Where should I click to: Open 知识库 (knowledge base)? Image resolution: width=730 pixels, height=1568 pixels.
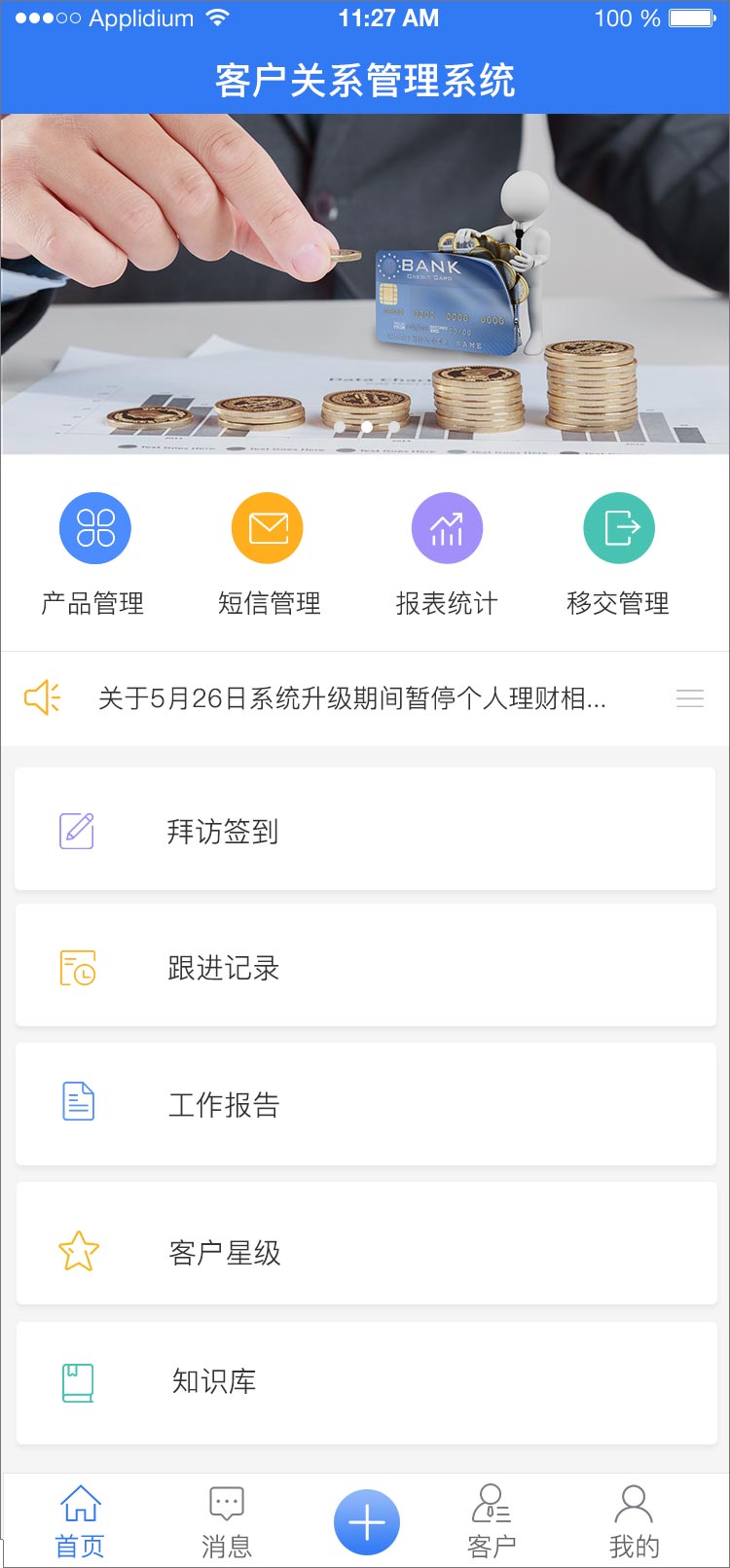pos(365,1381)
